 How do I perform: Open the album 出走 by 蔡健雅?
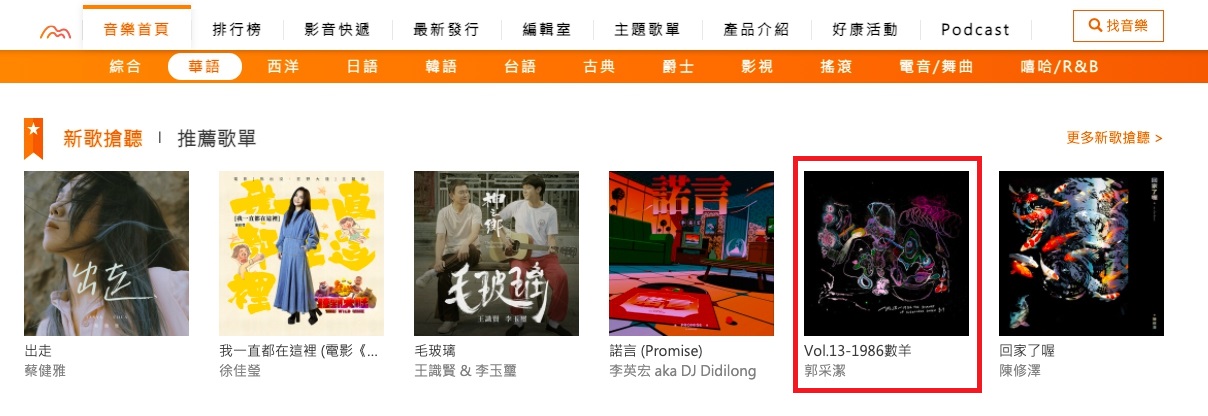[x=106, y=253]
